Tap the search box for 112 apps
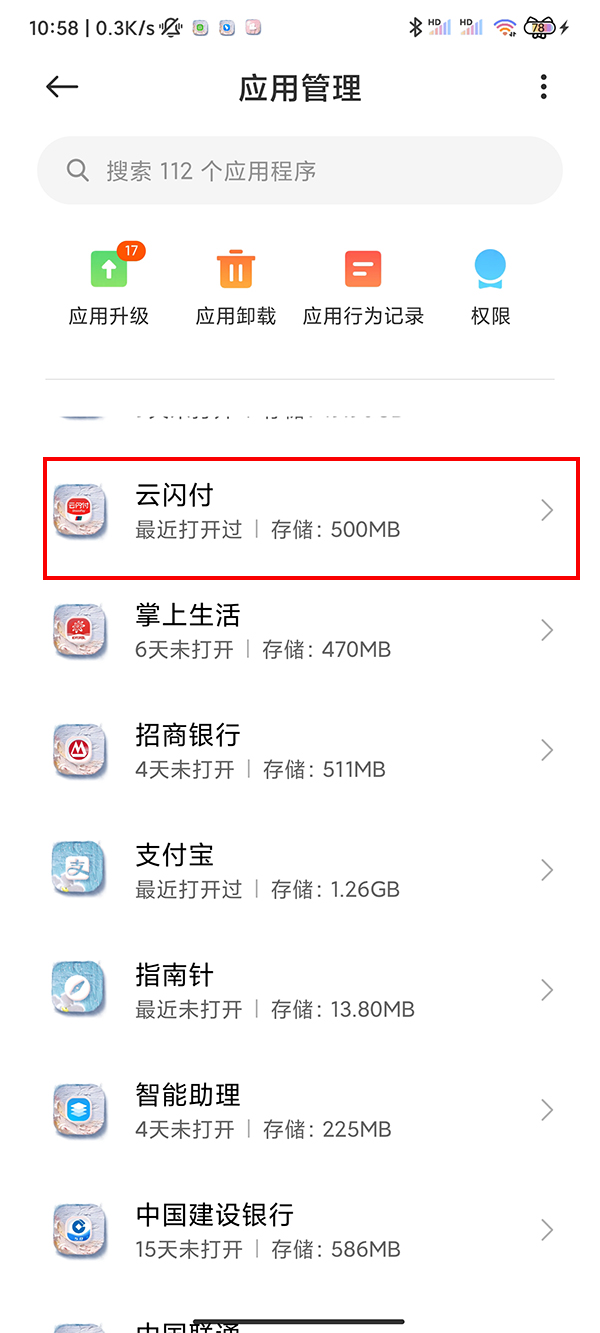The image size is (600, 1333). [300, 171]
